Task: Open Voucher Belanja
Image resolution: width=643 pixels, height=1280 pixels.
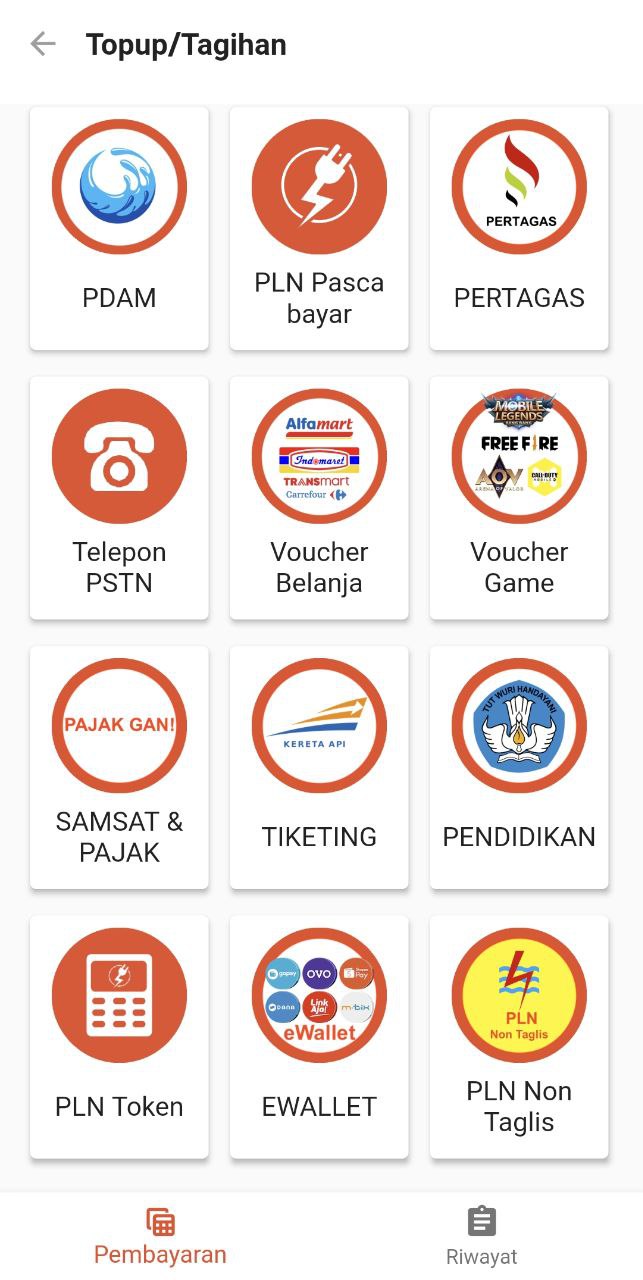Action: click(319, 498)
